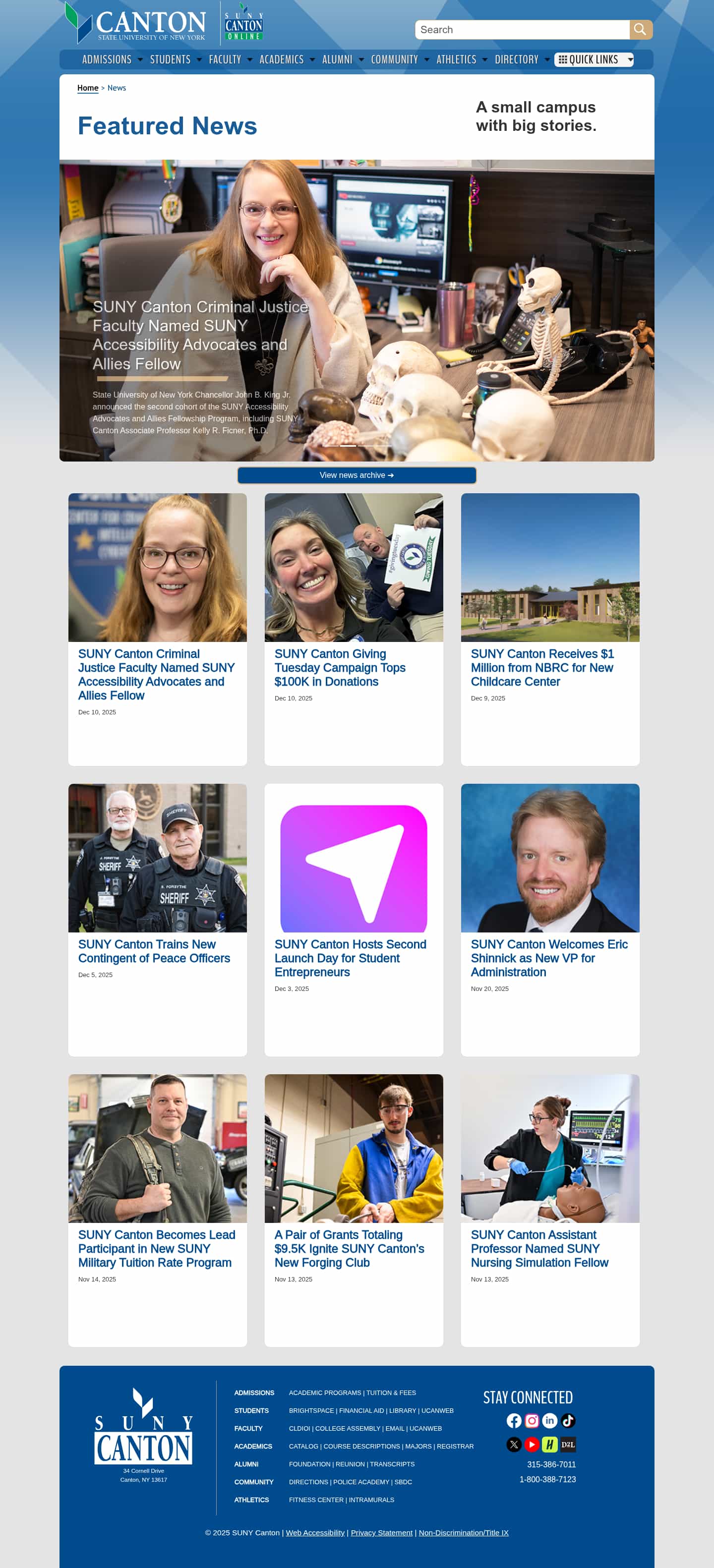Image resolution: width=714 pixels, height=1568 pixels.
Task: Click the View news archive button
Action: pos(357,475)
